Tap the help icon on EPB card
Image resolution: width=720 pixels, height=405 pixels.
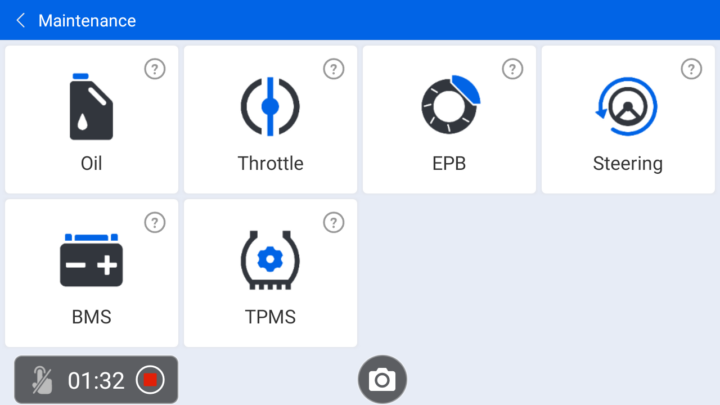coord(513,69)
